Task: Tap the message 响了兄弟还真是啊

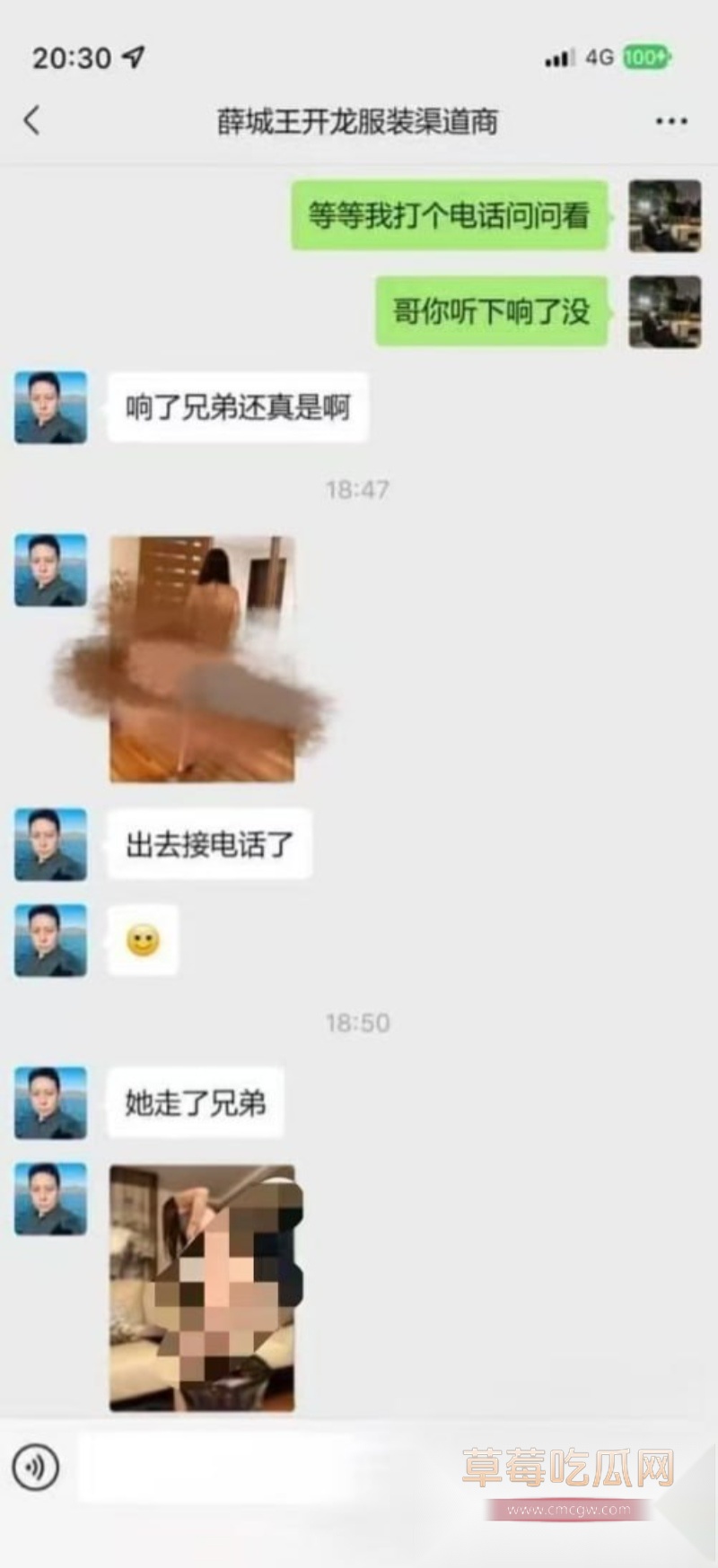Action: (x=237, y=406)
